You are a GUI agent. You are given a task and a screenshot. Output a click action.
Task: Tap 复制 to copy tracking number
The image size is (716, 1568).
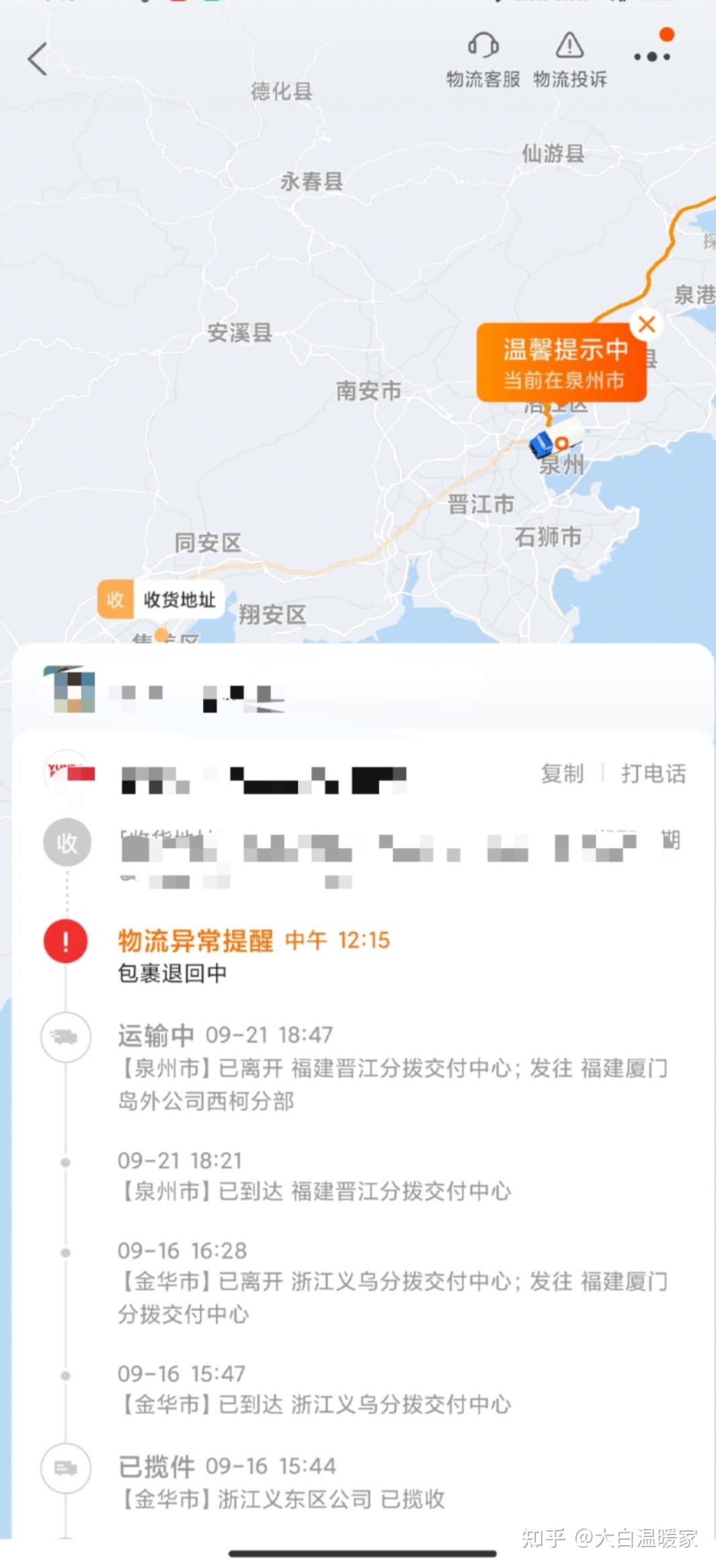tap(562, 773)
